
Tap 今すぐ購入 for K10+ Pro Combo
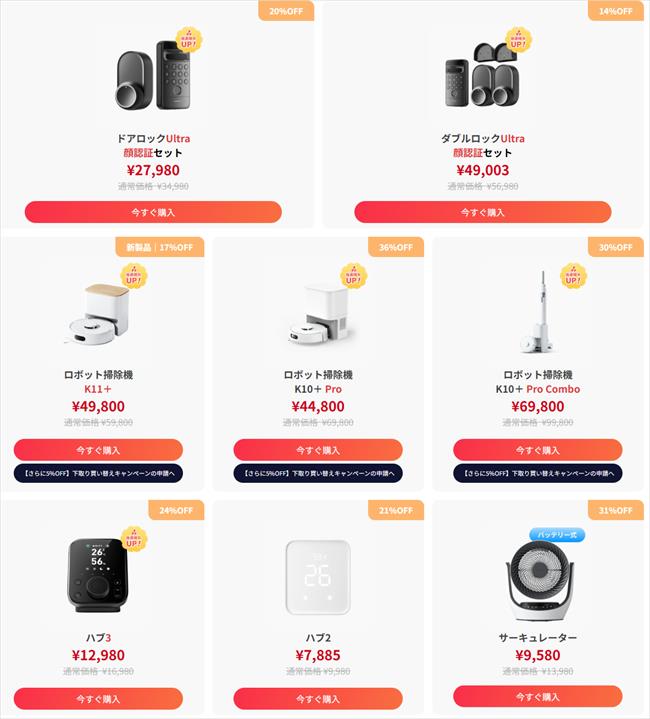pyautogui.click(x=537, y=450)
